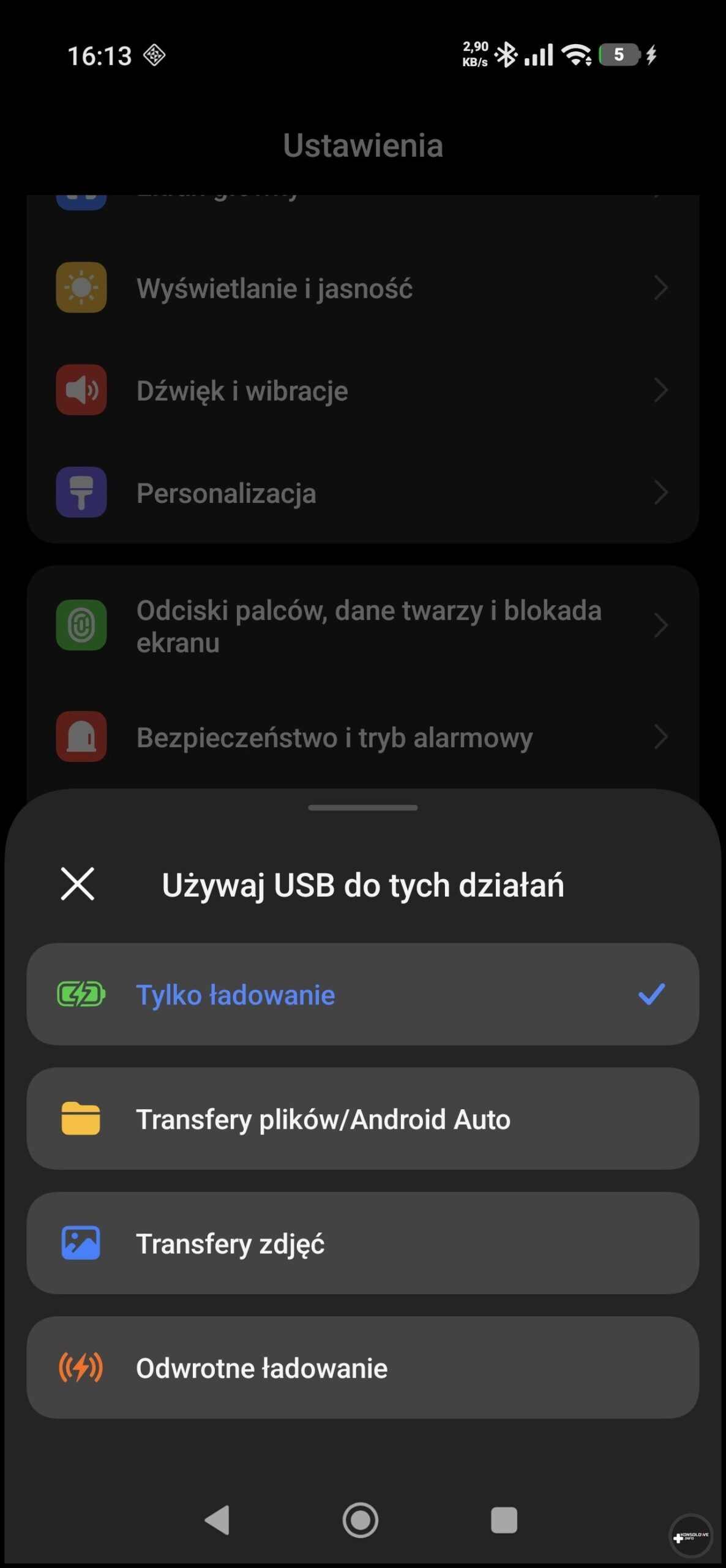This screenshot has width=726, height=1568.
Task: Open recent apps
Action: pos(504,1520)
